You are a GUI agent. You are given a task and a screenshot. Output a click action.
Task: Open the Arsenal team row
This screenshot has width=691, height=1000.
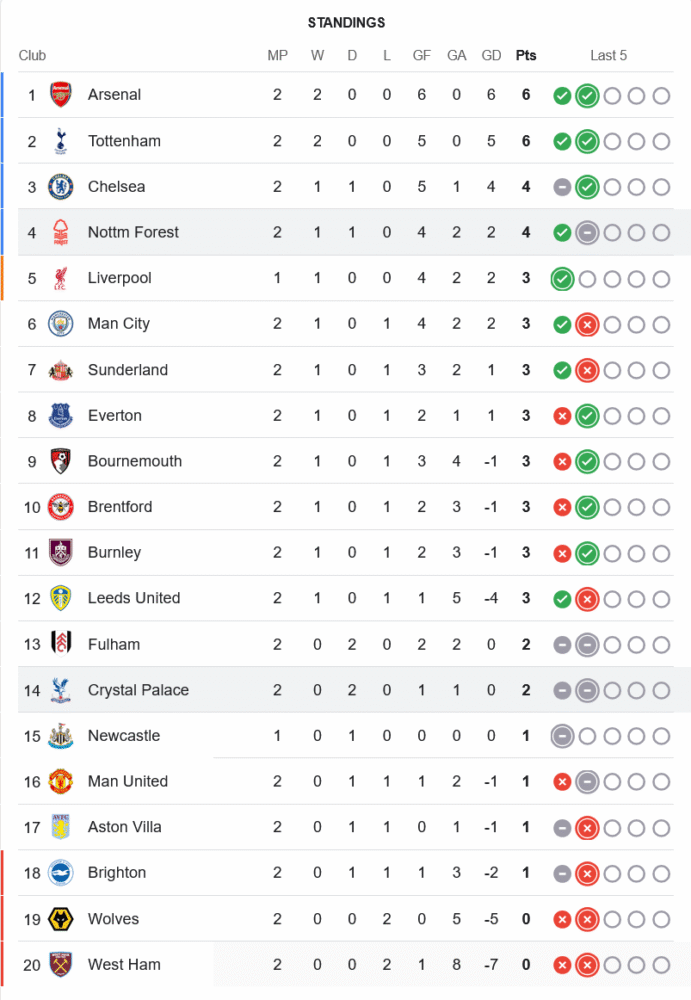pyautogui.click(x=114, y=95)
